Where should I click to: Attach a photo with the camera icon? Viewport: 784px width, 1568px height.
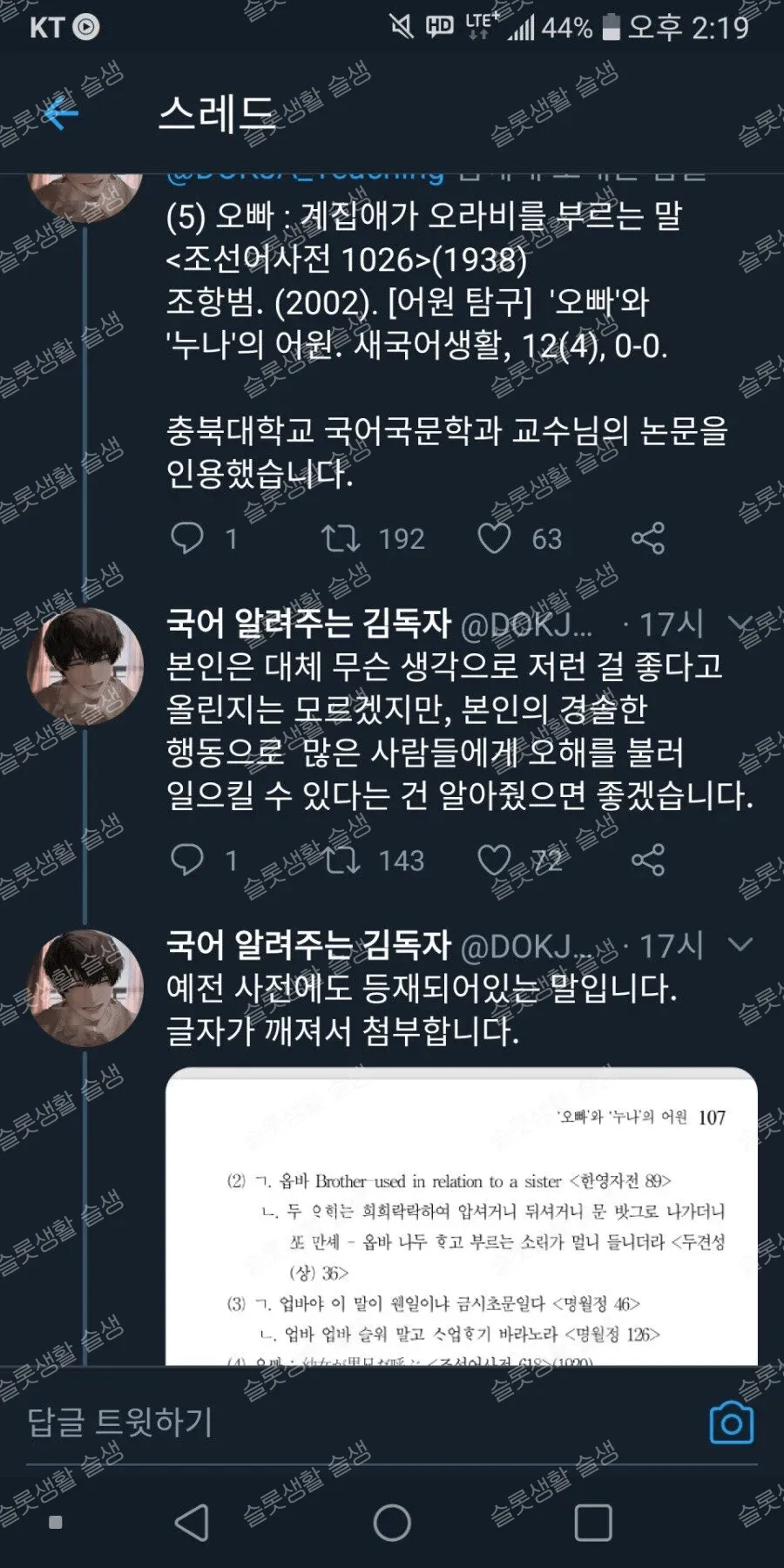731,1423
